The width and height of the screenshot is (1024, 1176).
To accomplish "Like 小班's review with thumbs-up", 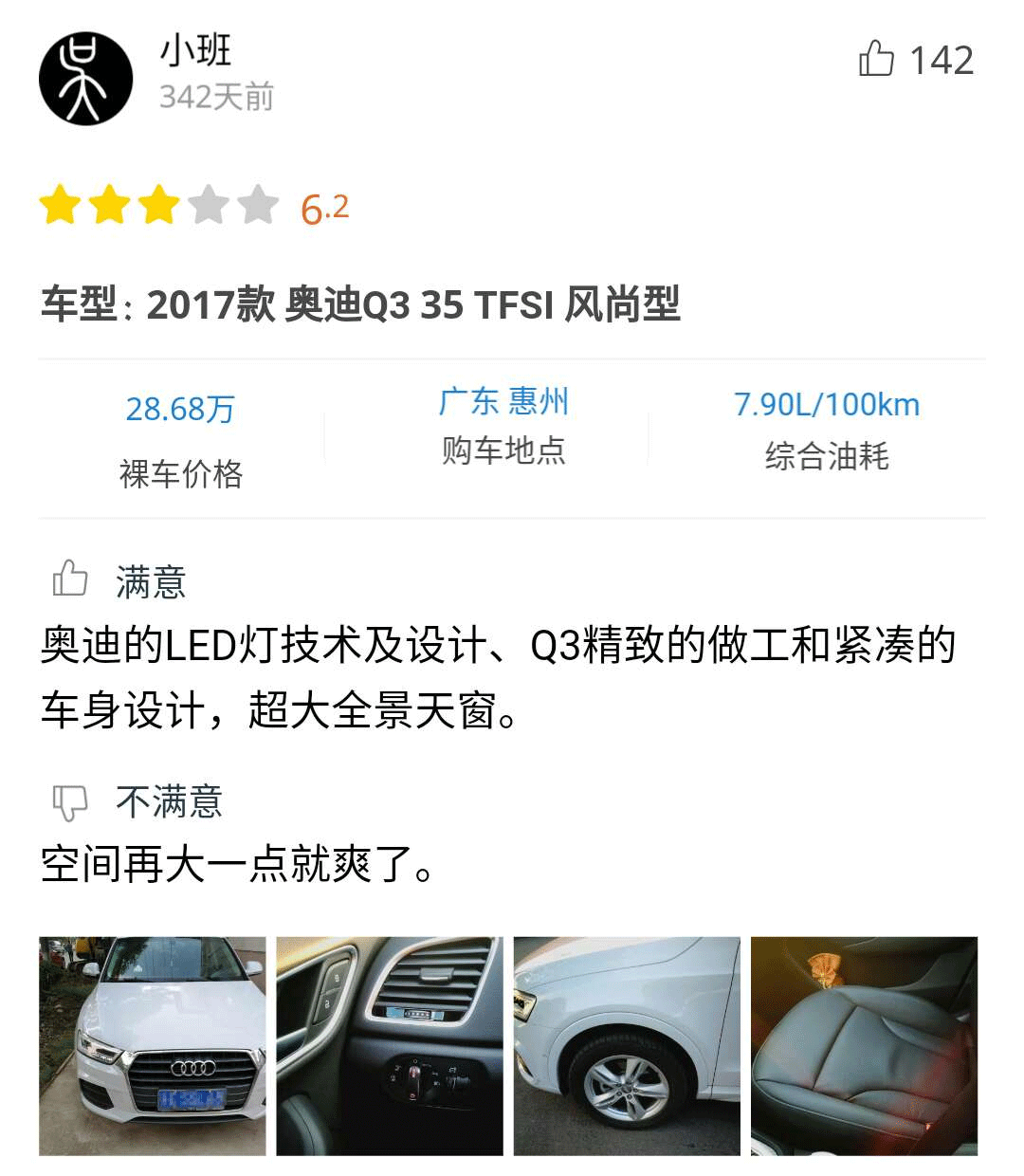I will [x=877, y=59].
